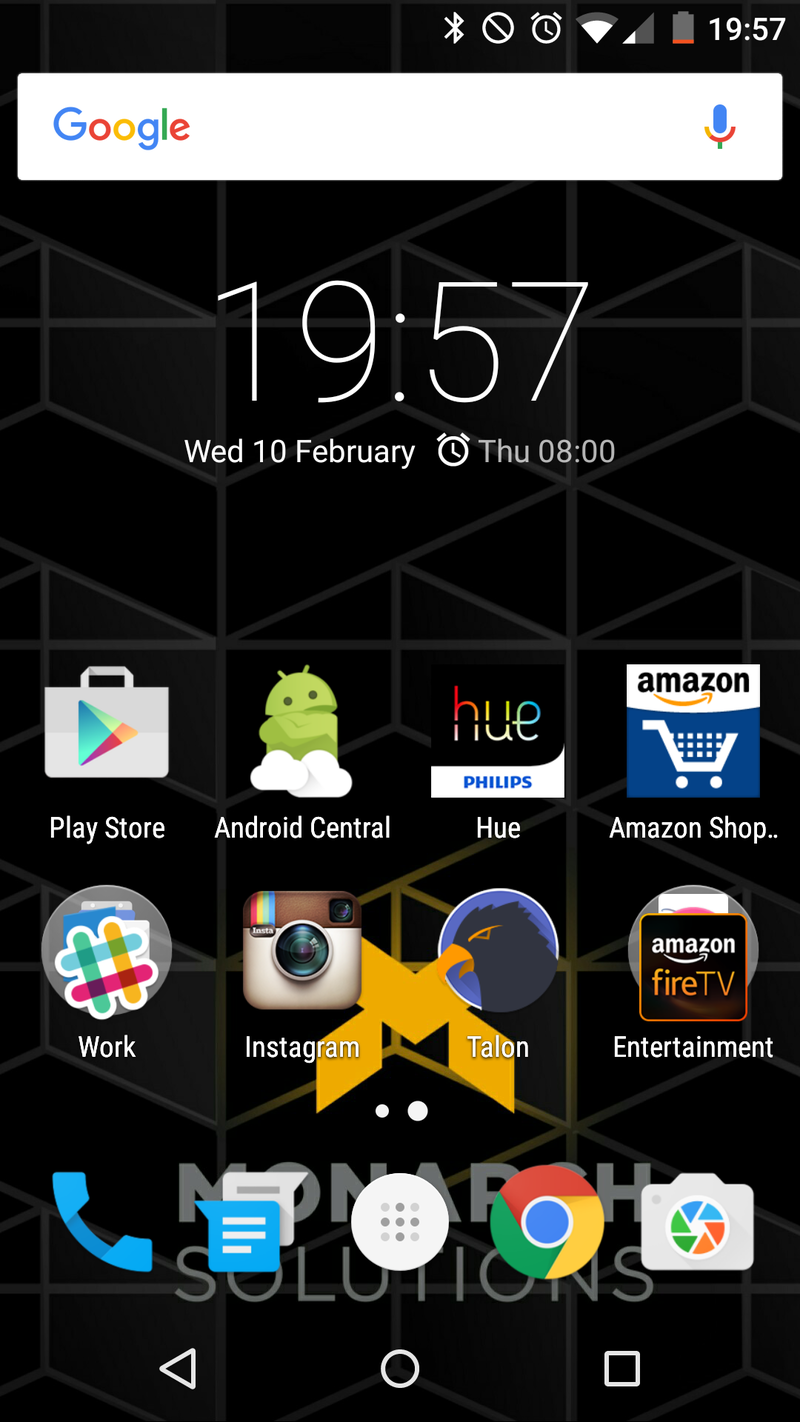The width and height of the screenshot is (800, 1422).
Task: Launch the Talon Twitter client
Action: tap(497, 951)
